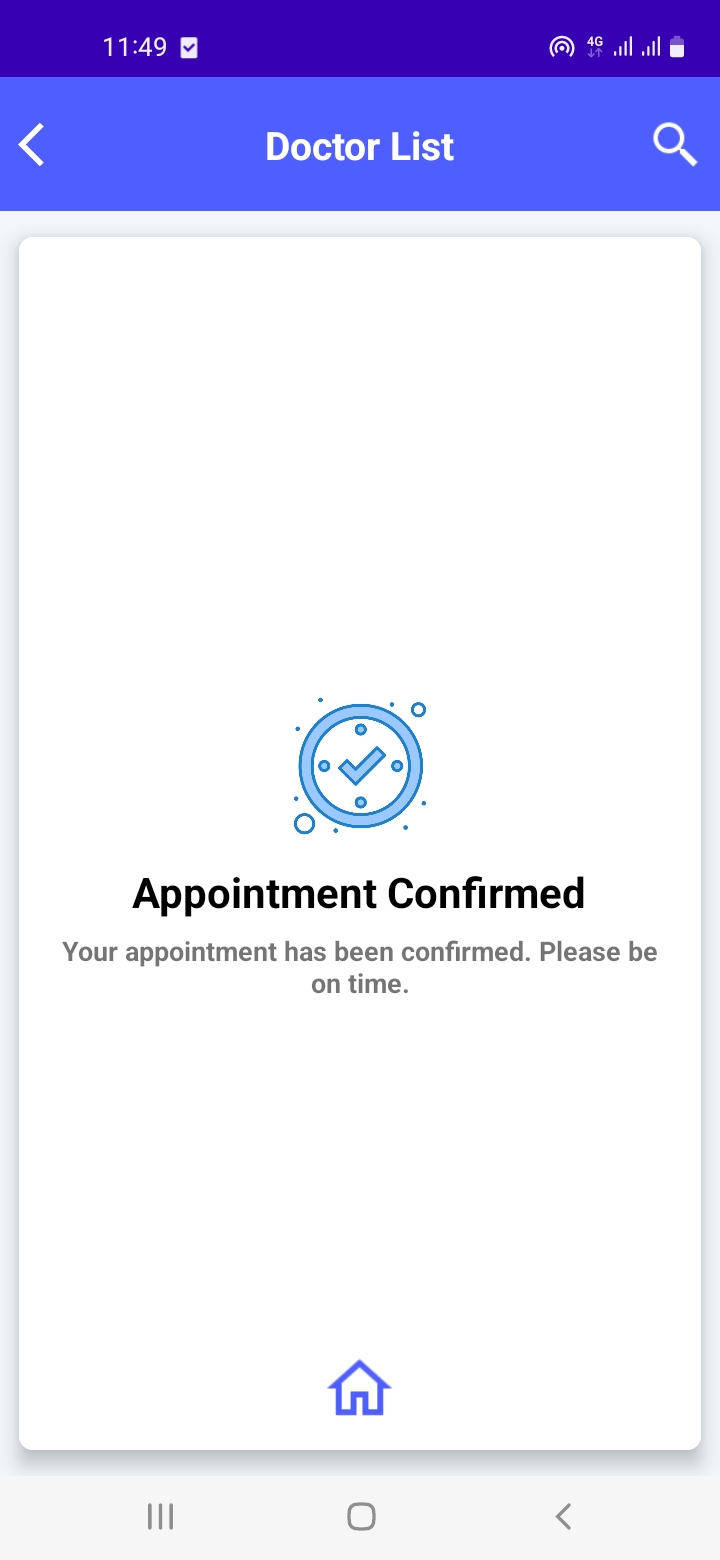Go back using the header arrow
Screen dimensions: 720x1560
32,146
